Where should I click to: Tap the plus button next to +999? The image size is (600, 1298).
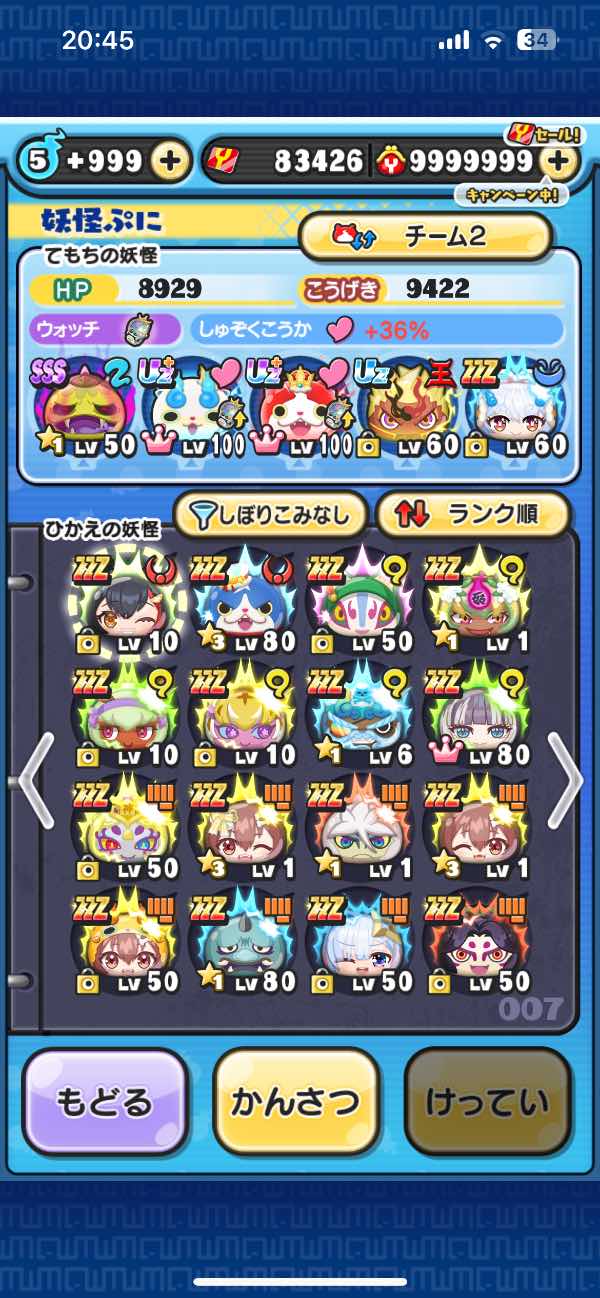(171, 161)
